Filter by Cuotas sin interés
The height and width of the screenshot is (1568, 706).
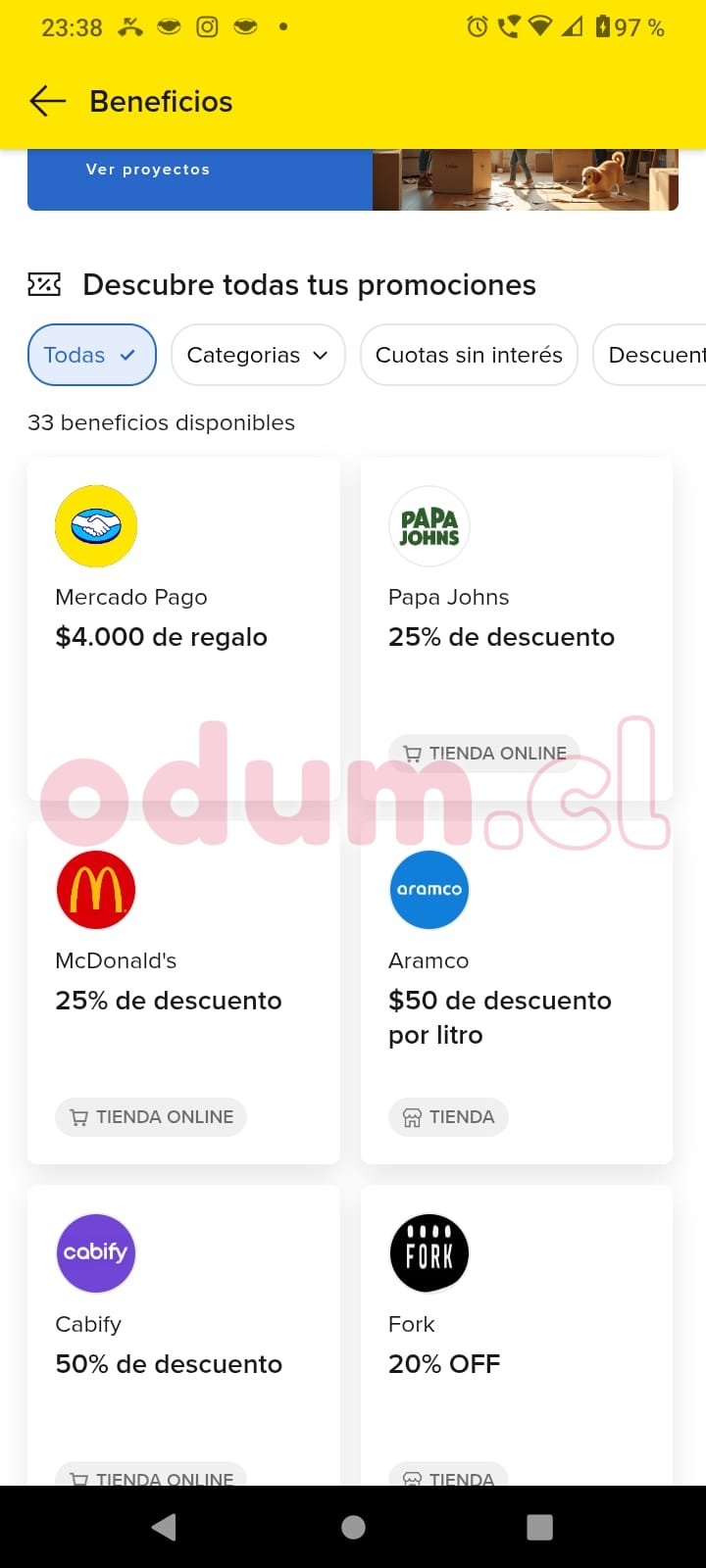[469, 355]
